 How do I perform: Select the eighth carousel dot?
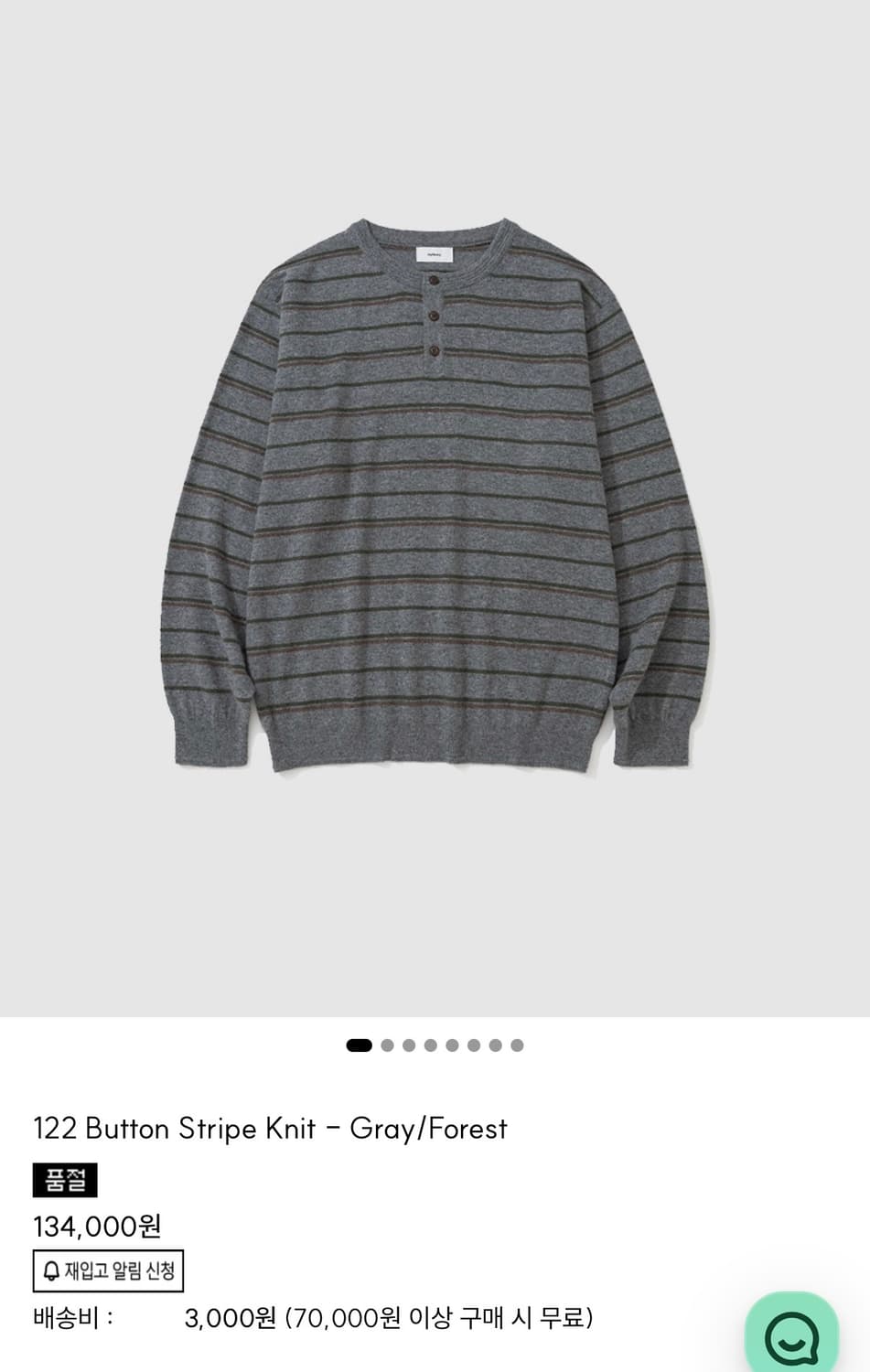click(516, 1044)
